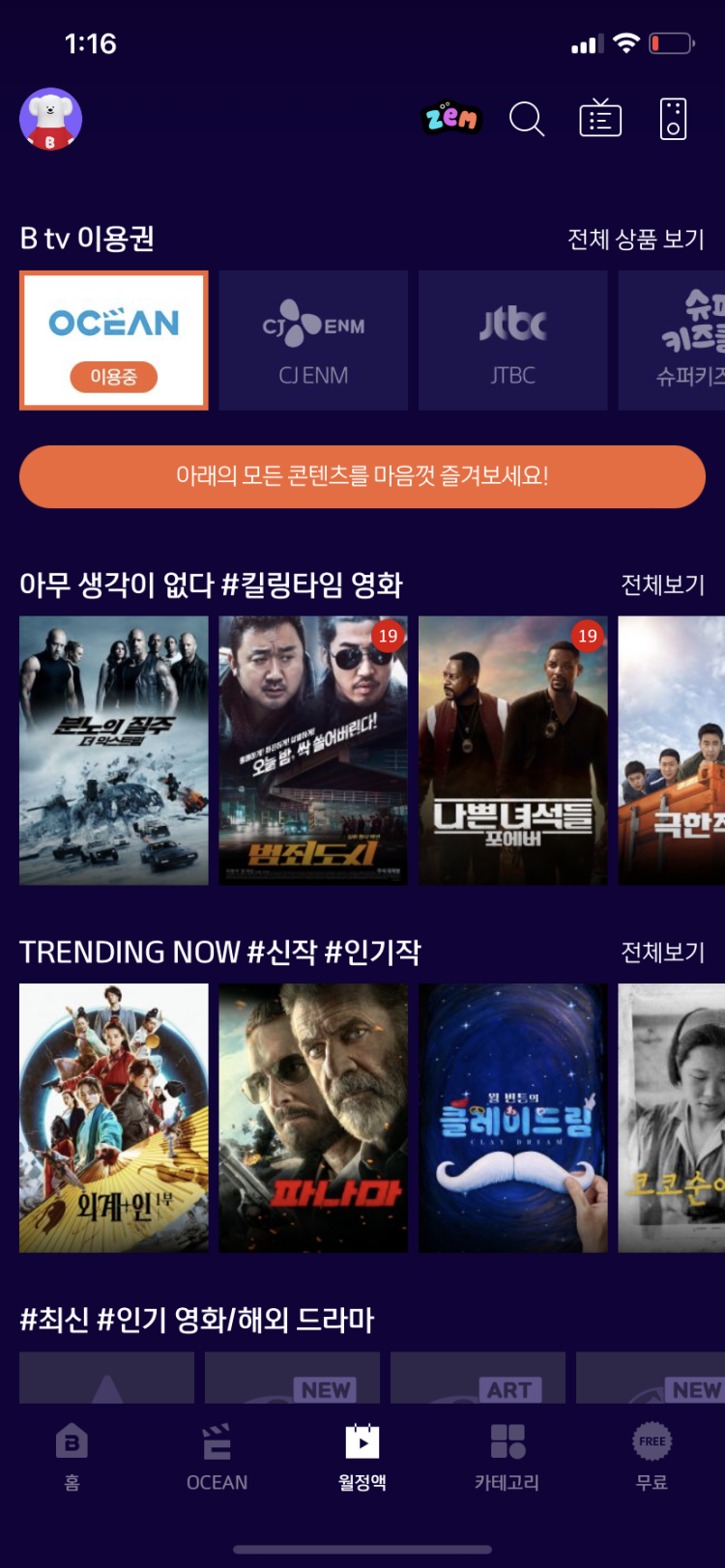Open the 외계+인 1부 poster
The image size is (725, 1568).
click(113, 1118)
